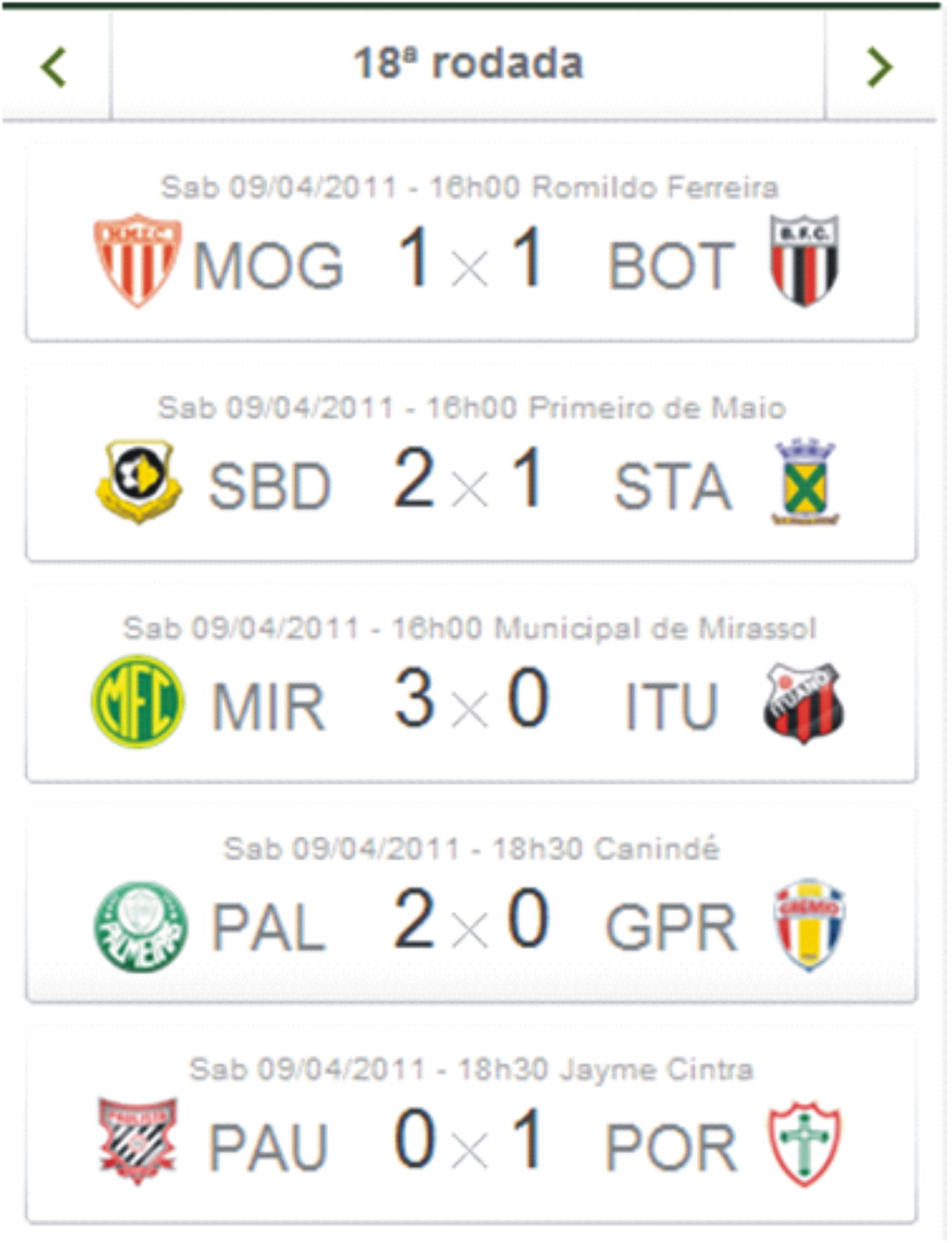Open the MOG x BOT match card
This screenshot has height=1243, width=952.
(x=471, y=244)
